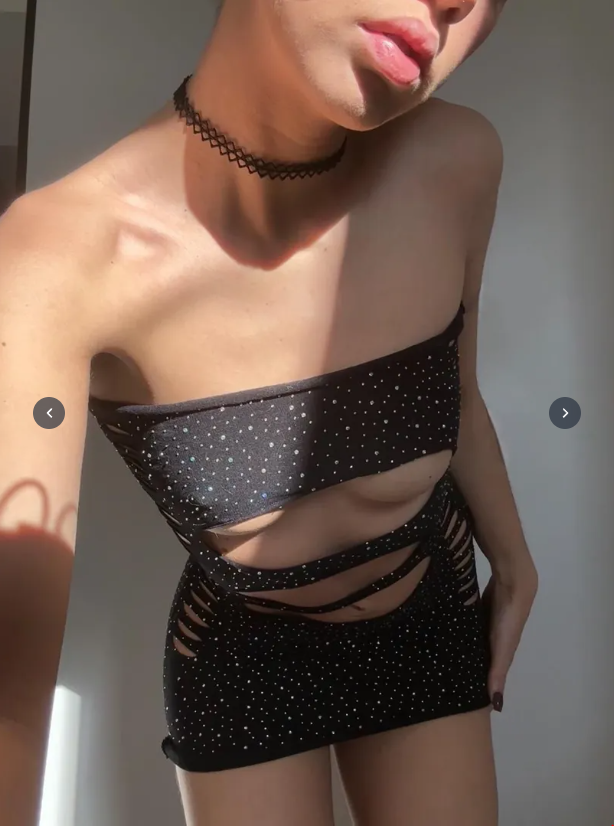Advance to the next image
The width and height of the screenshot is (614, 826).
coord(565,413)
